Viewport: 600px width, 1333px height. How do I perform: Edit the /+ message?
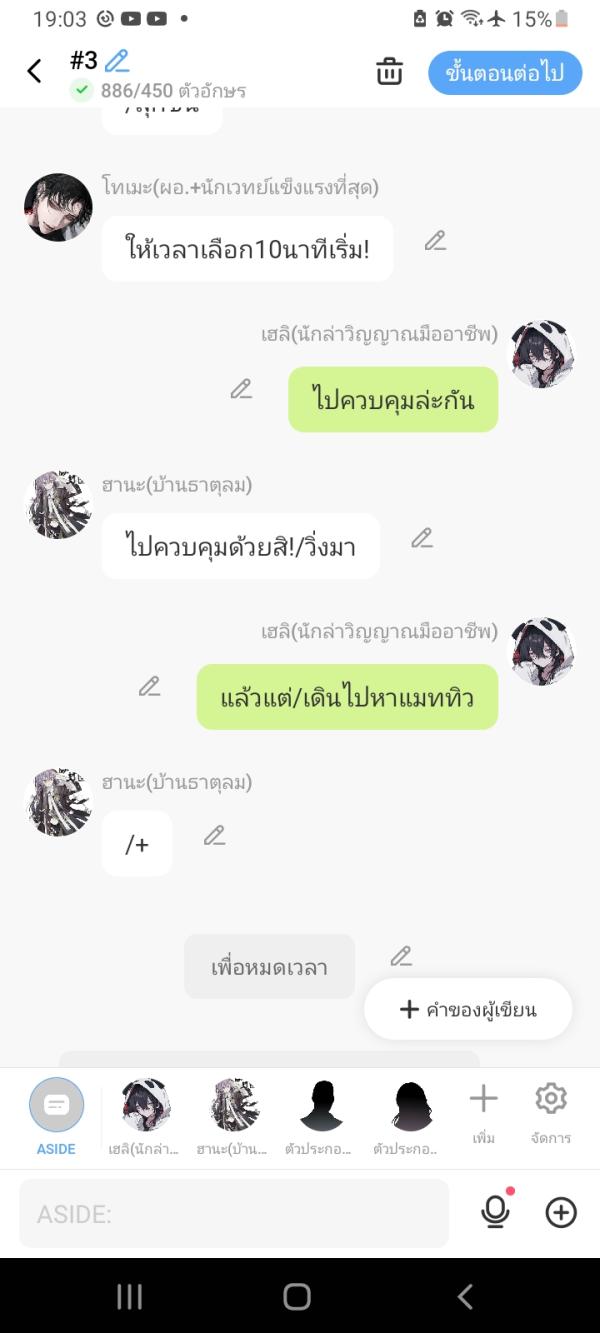pyautogui.click(x=214, y=835)
